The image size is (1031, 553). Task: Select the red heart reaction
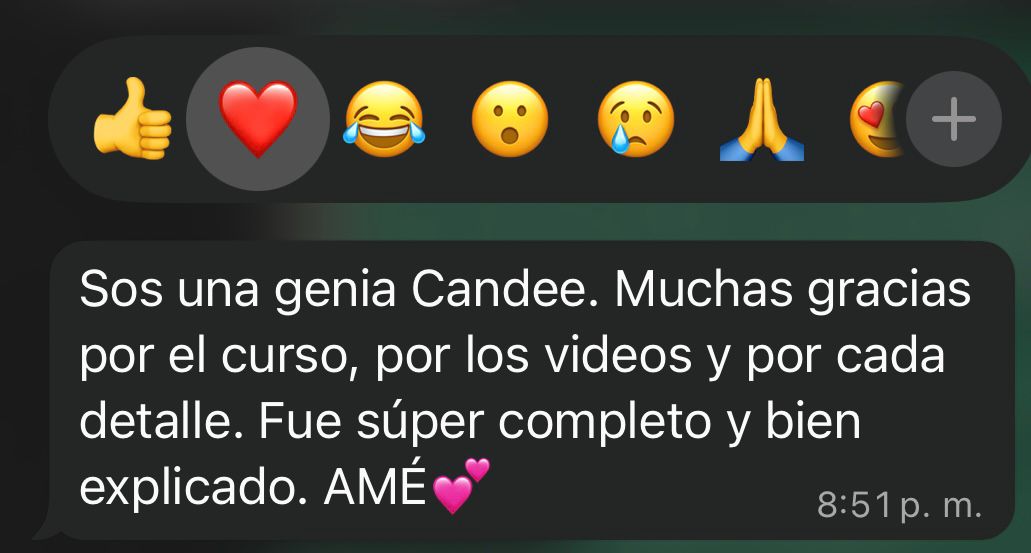click(x=258, y=120)
